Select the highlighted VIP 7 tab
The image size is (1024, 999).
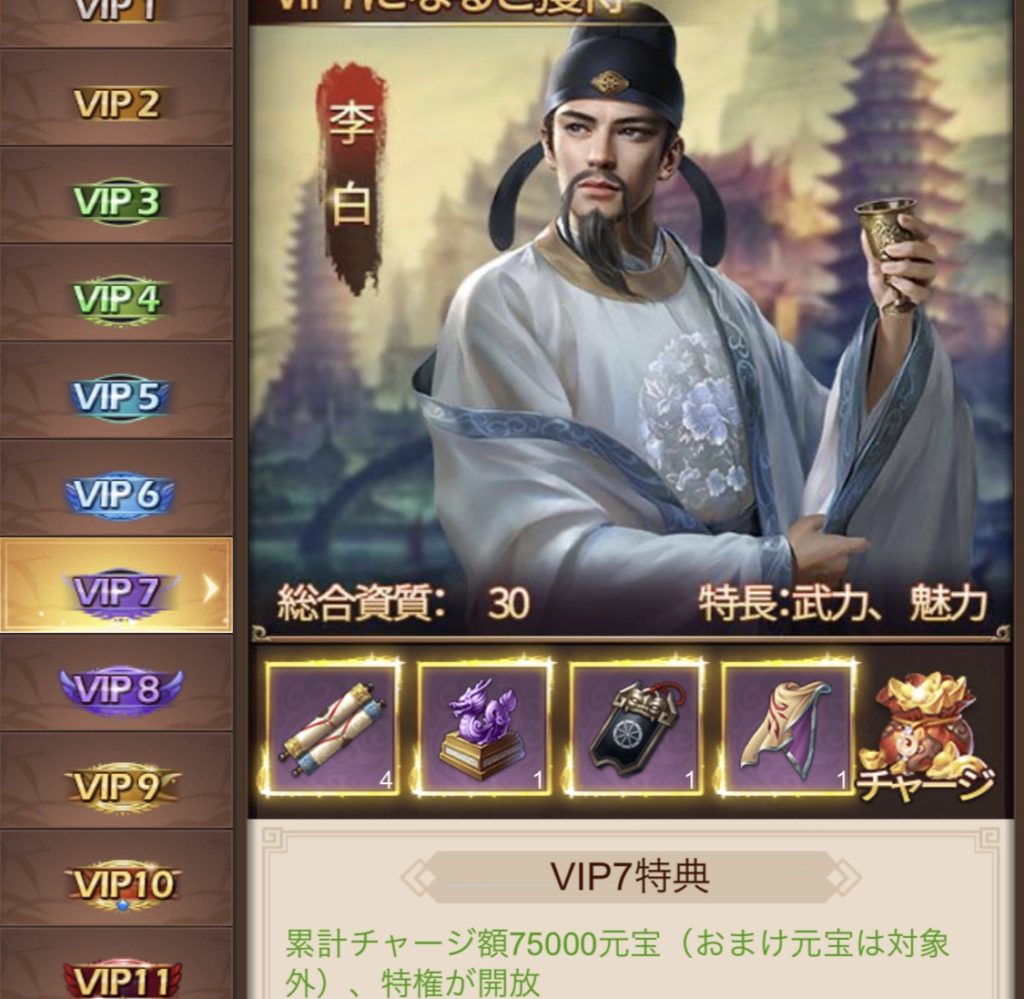tap(116, 590)
